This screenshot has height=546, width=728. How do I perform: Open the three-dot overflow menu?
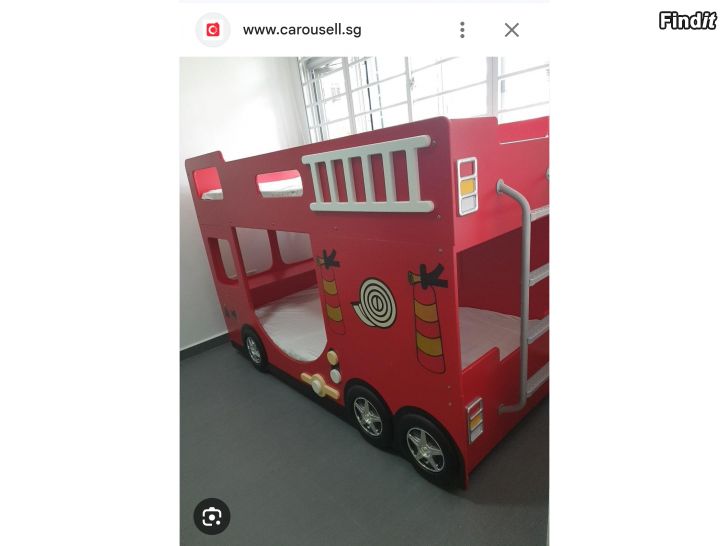click(462, 30)
